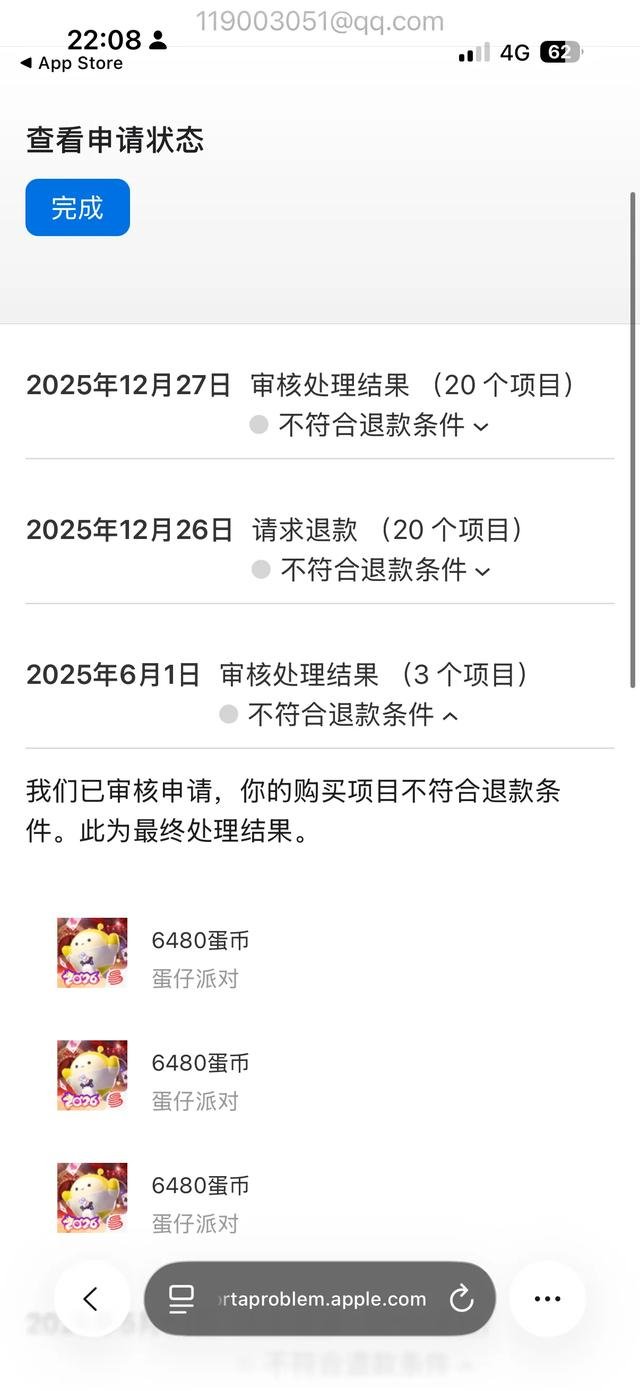640x1391 pixels.
Task: Collapse the 2025年6月1日 审核处理结果 entry
Action: coord(450,716)
